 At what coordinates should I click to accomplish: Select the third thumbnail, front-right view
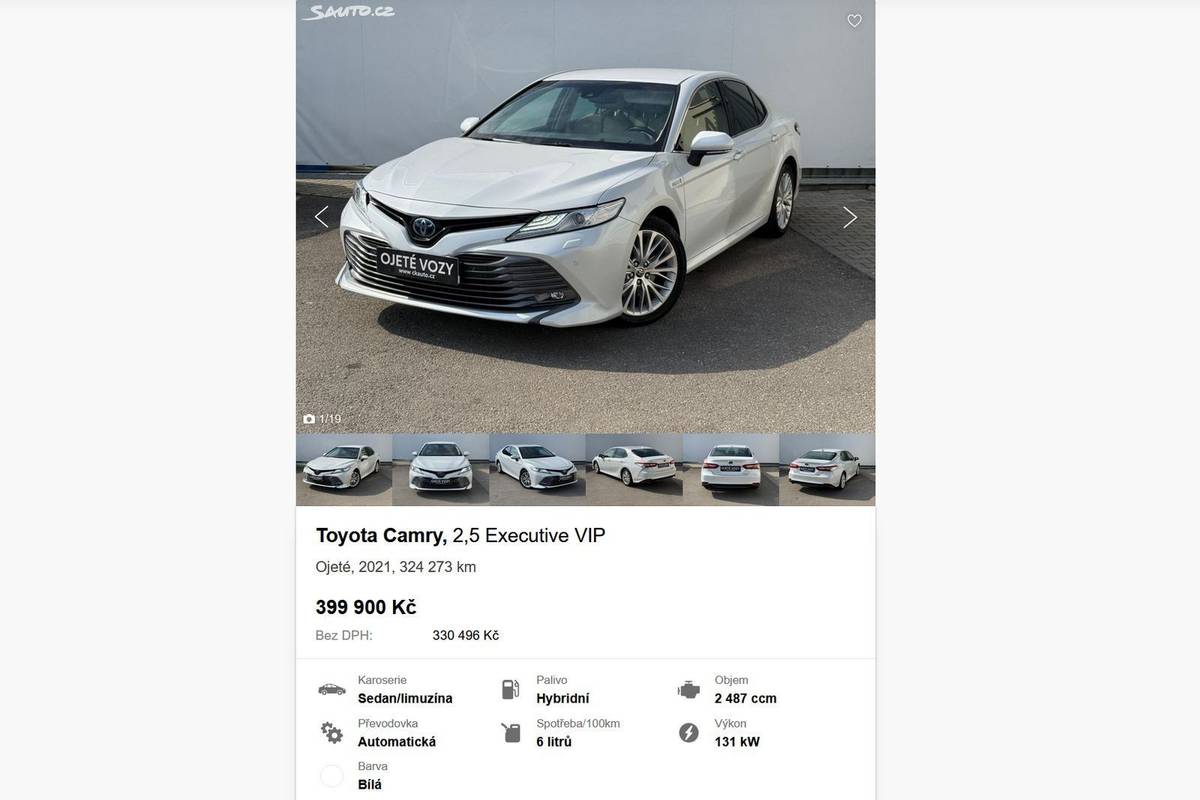(537, 469)
